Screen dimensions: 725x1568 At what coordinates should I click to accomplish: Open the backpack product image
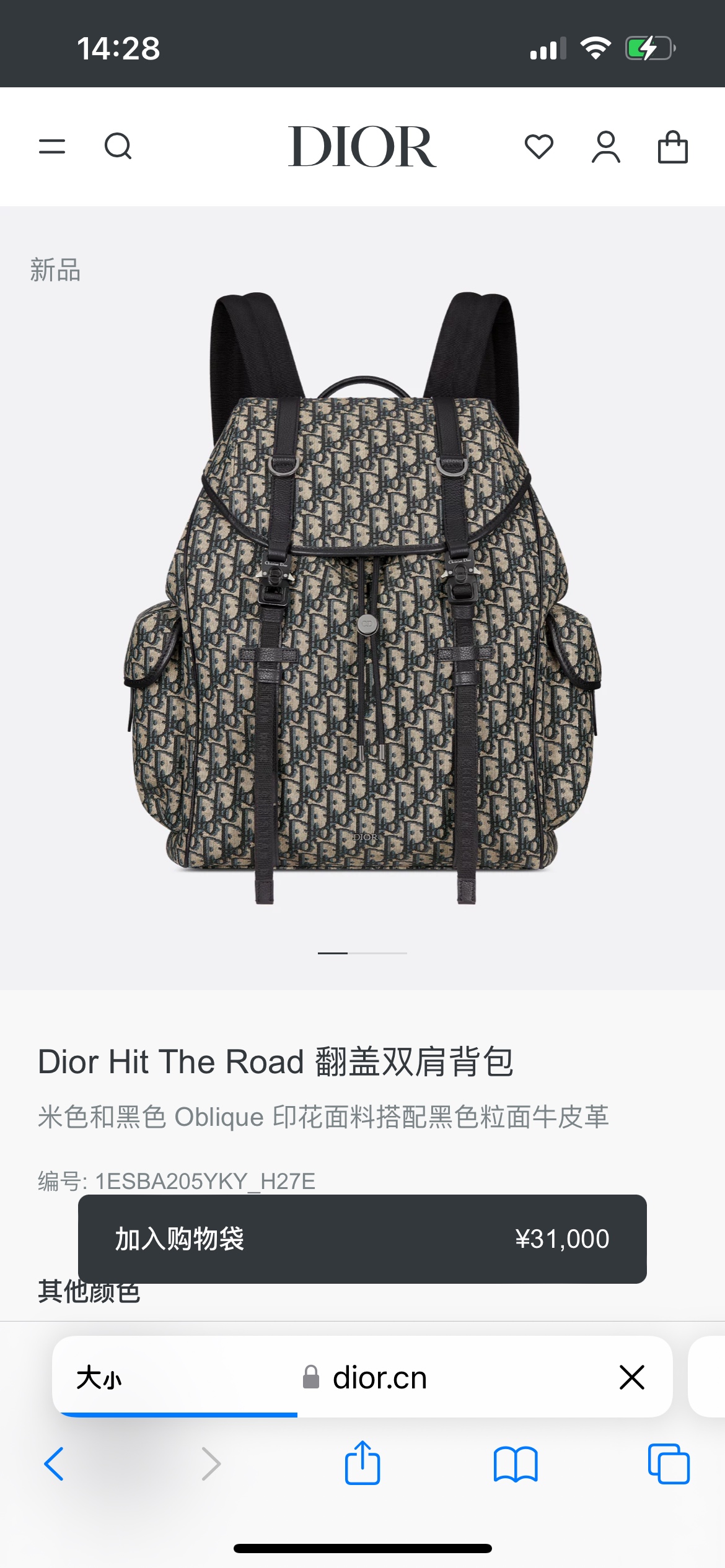click(362, 598)
